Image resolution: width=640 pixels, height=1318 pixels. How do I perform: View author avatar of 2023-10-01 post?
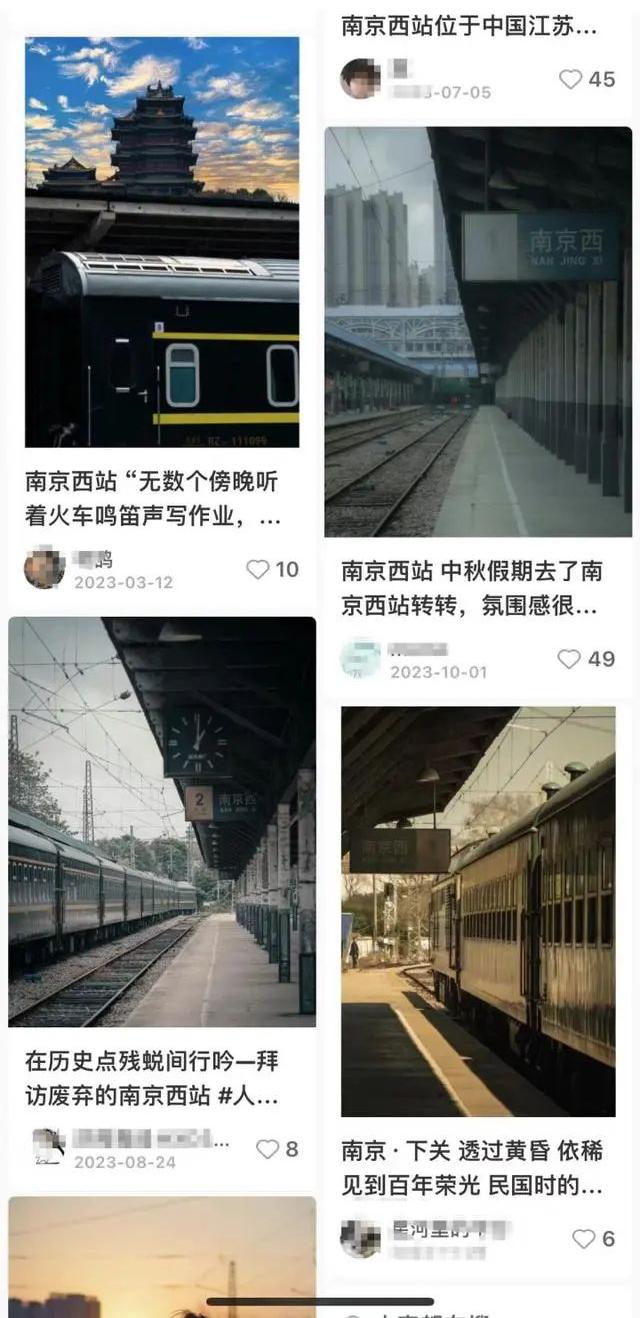pyautogui.click(x=360, y=658)
